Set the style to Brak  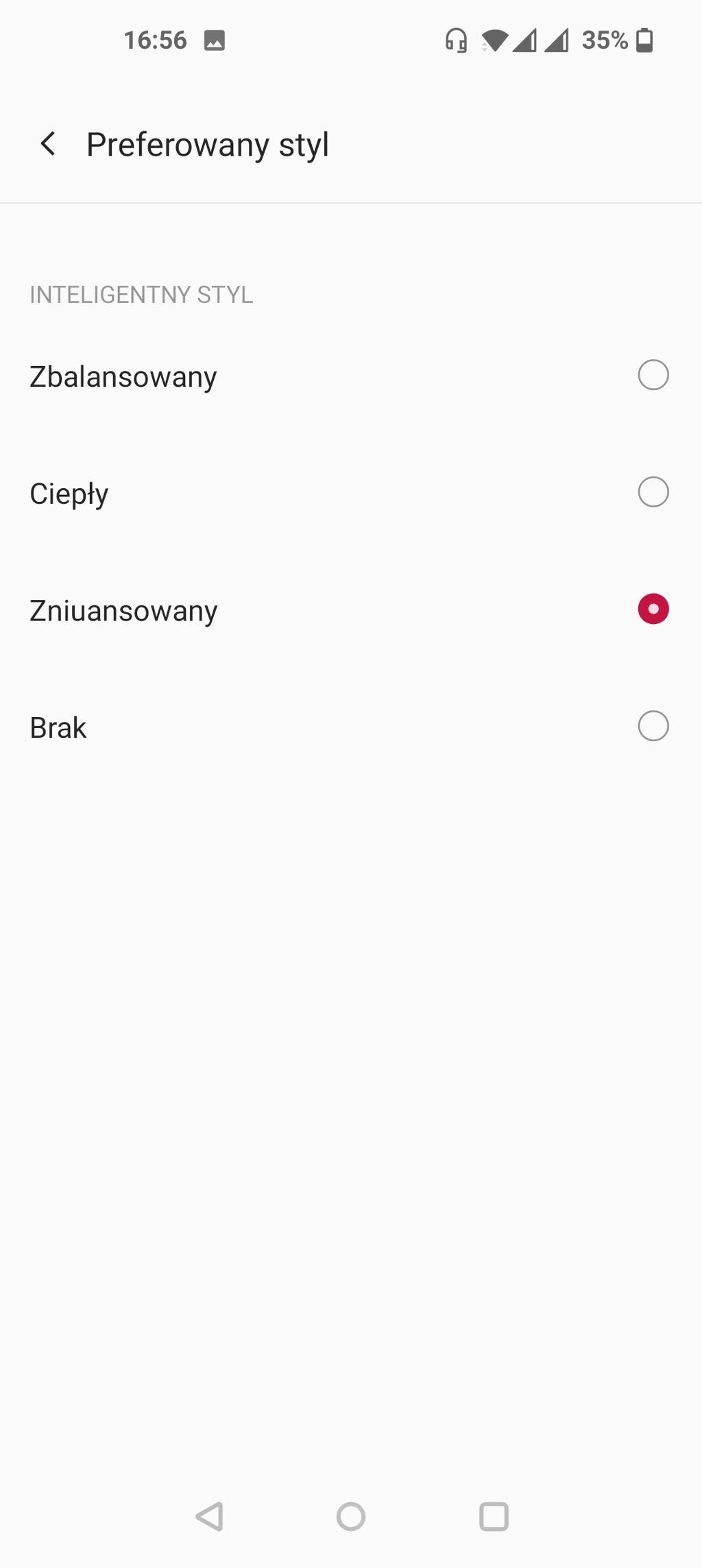tap(653, 726)
